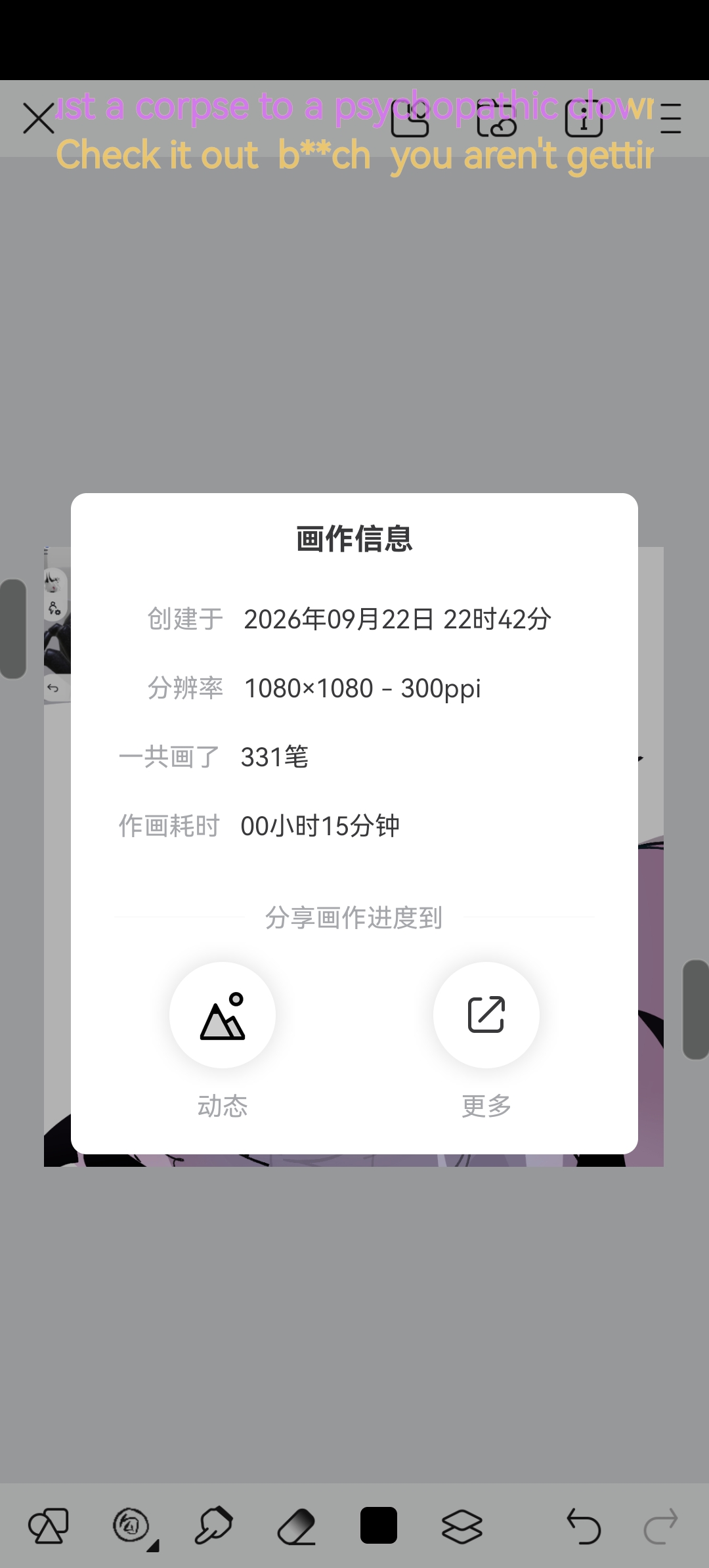
Task: Close the canvas with the X icon
Action: click(x=39, y=119)
